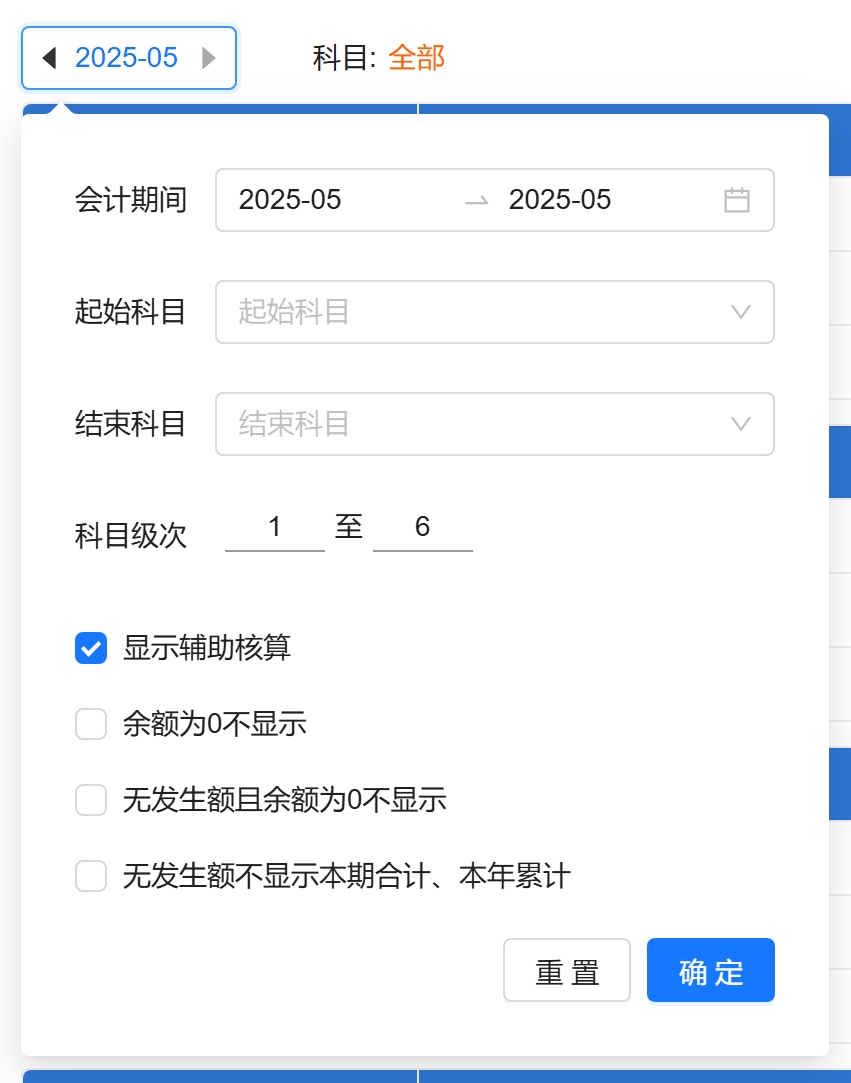Go to the next month using the right arrow
851x1083 pixels.
click(208, 58)
